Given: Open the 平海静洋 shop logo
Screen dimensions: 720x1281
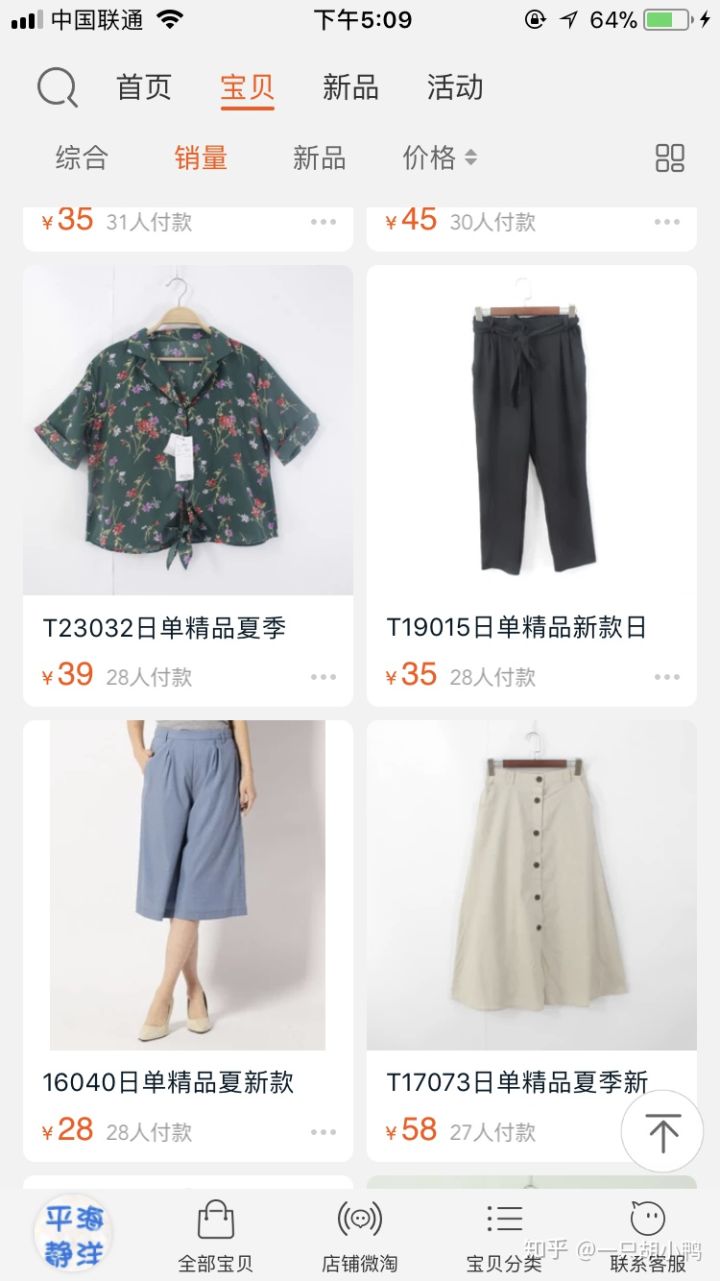Looking at the screenshot, I should pyautogui.click(x=73, y=1235).
